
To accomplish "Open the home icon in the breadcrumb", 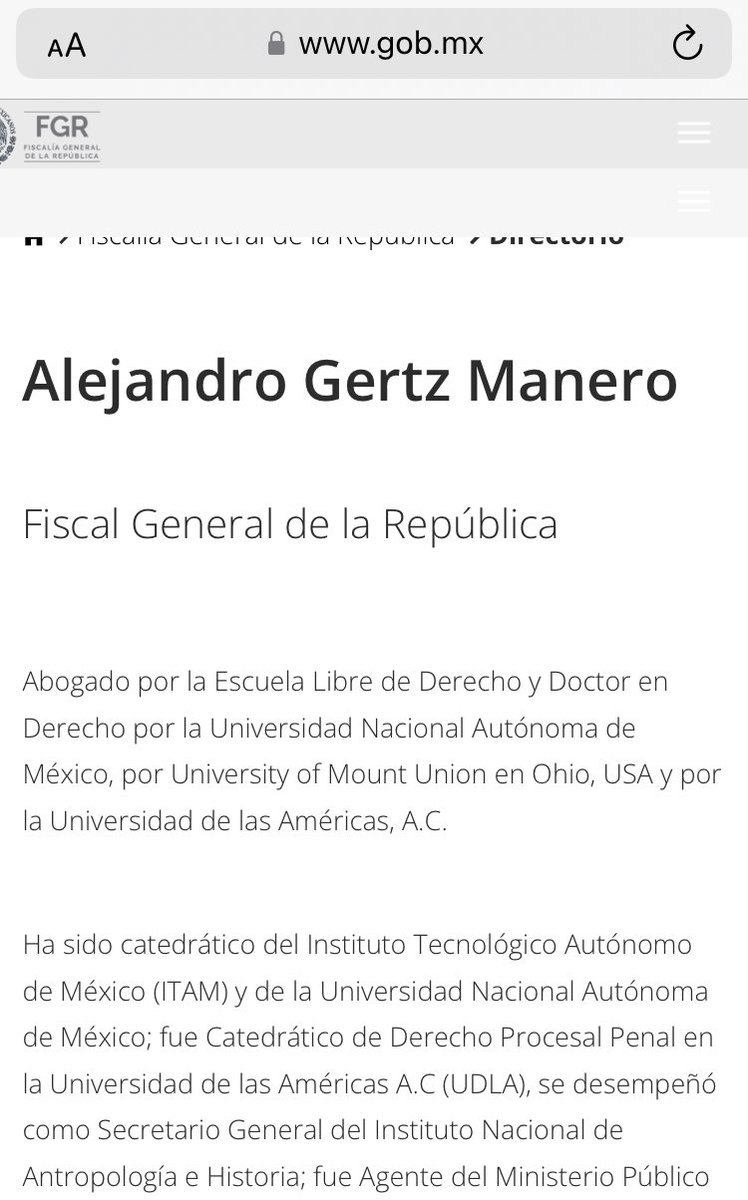I will tap(34, 240).
